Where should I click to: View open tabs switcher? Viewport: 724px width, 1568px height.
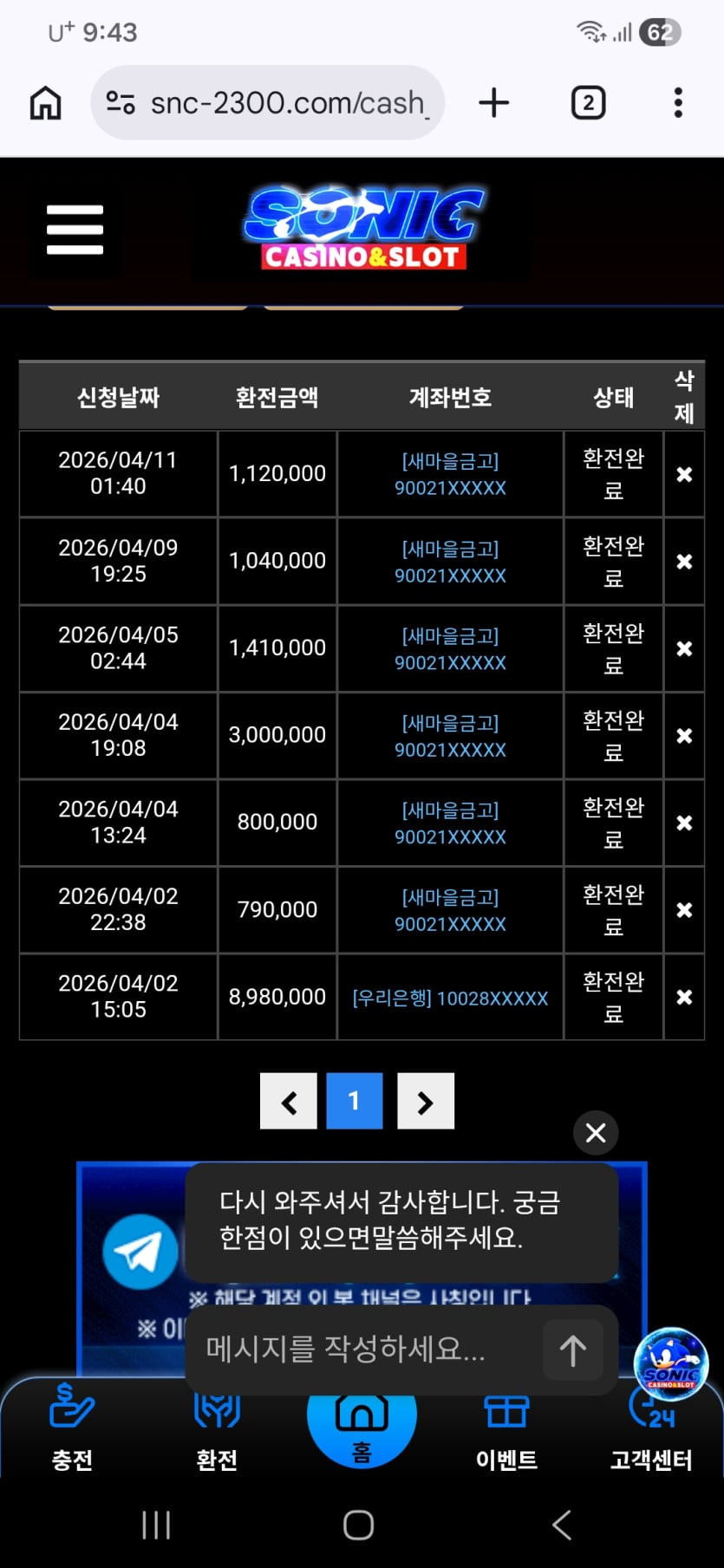(588, 103)
